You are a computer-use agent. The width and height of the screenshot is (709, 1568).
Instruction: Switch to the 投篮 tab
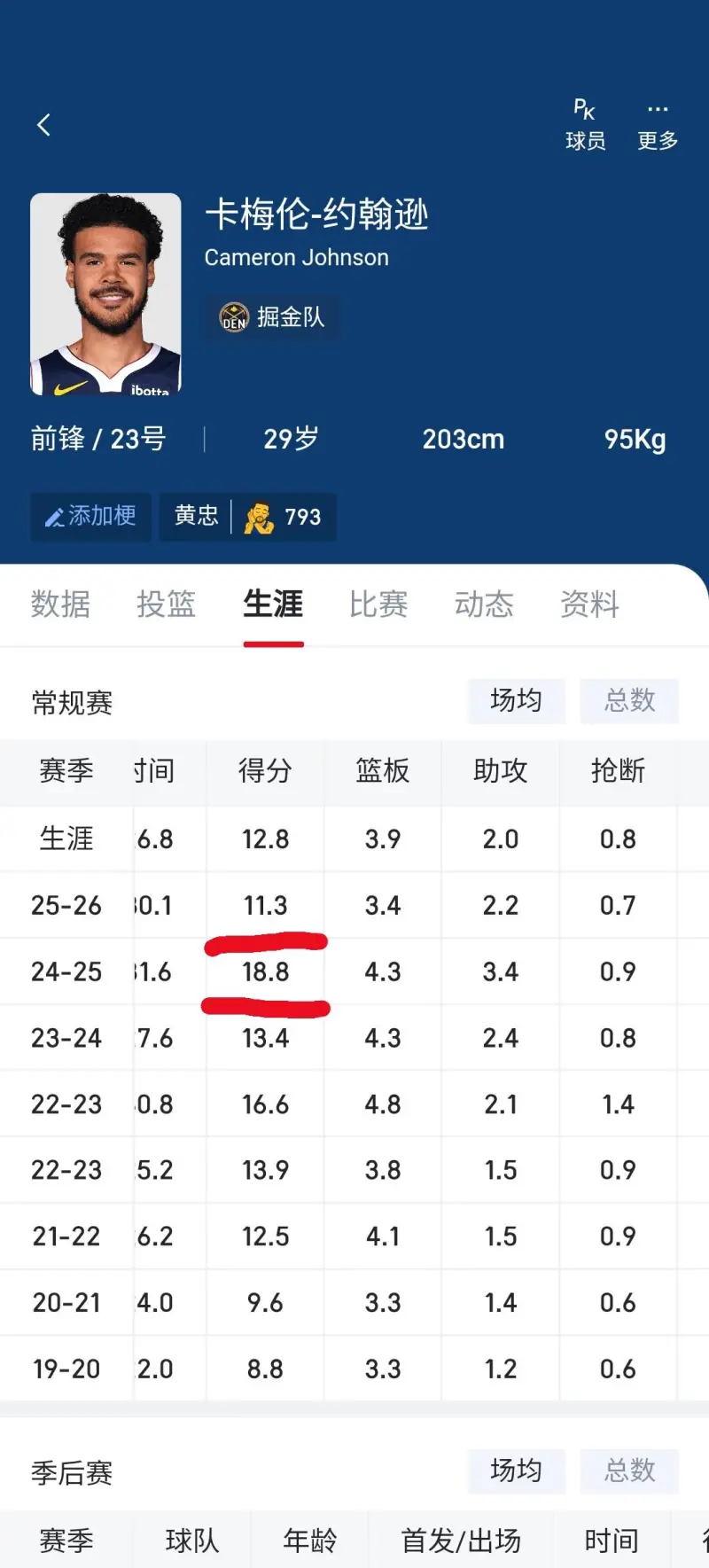click(166, 605)
